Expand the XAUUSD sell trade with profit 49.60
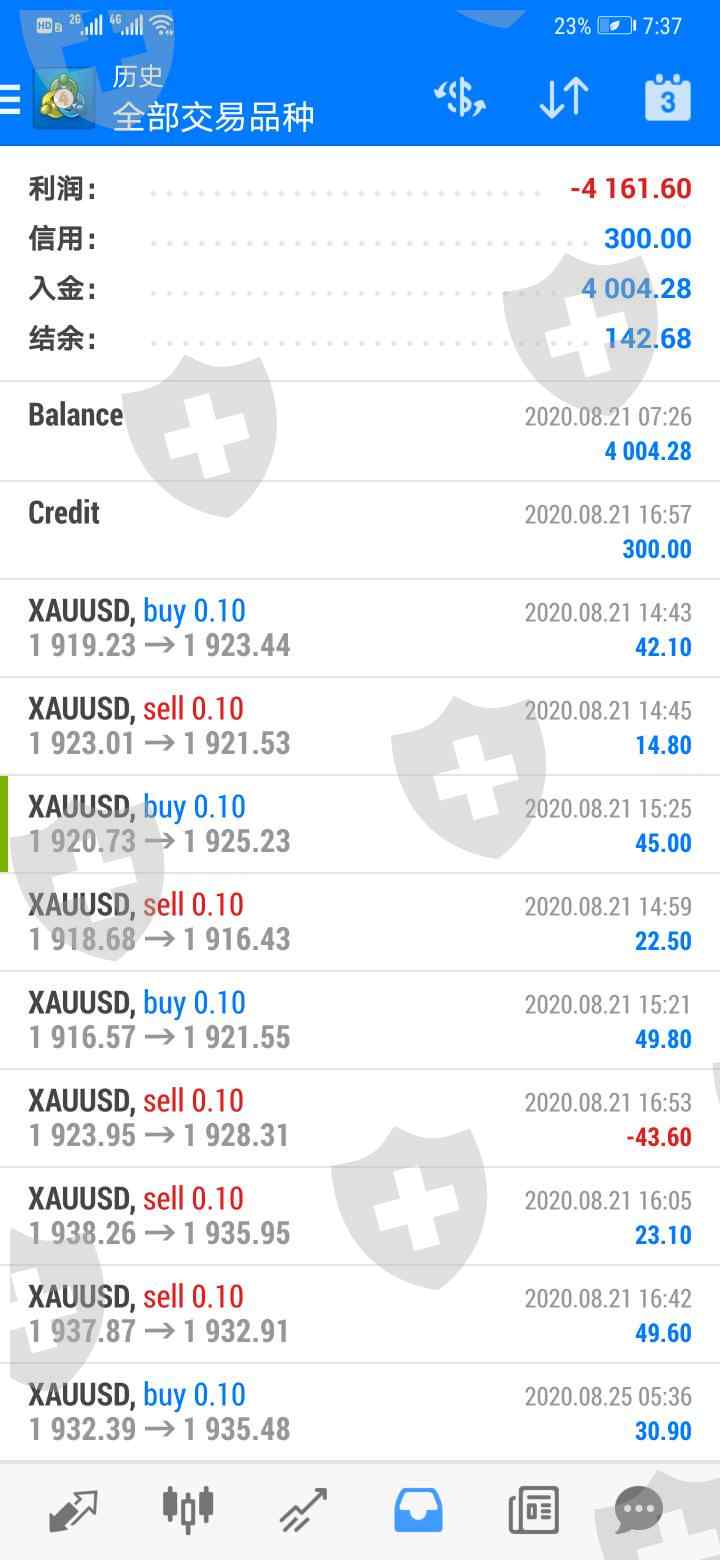The height and width of the screenshot is (1560, 720). (x=360, y=1314)
